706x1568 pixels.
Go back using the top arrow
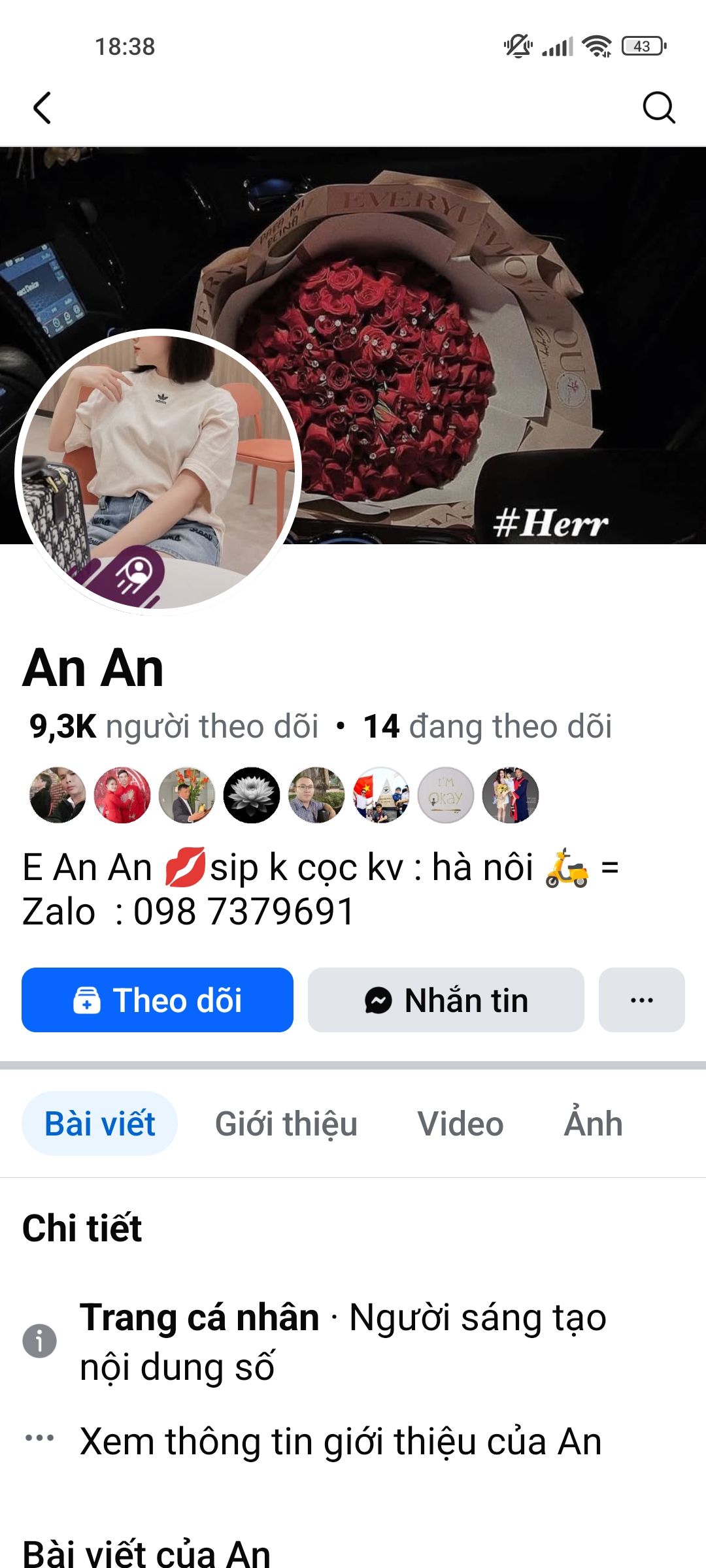coord(42,108)
